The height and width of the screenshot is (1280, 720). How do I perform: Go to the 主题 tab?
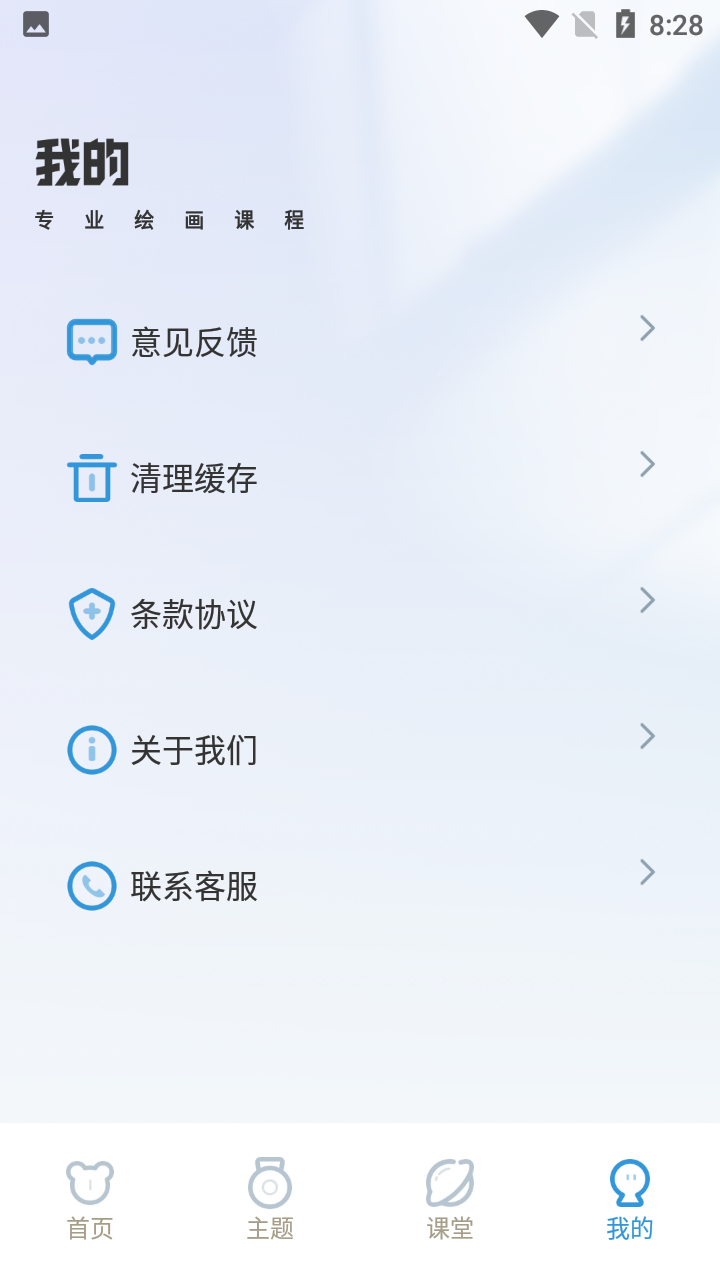[270, 1200]
